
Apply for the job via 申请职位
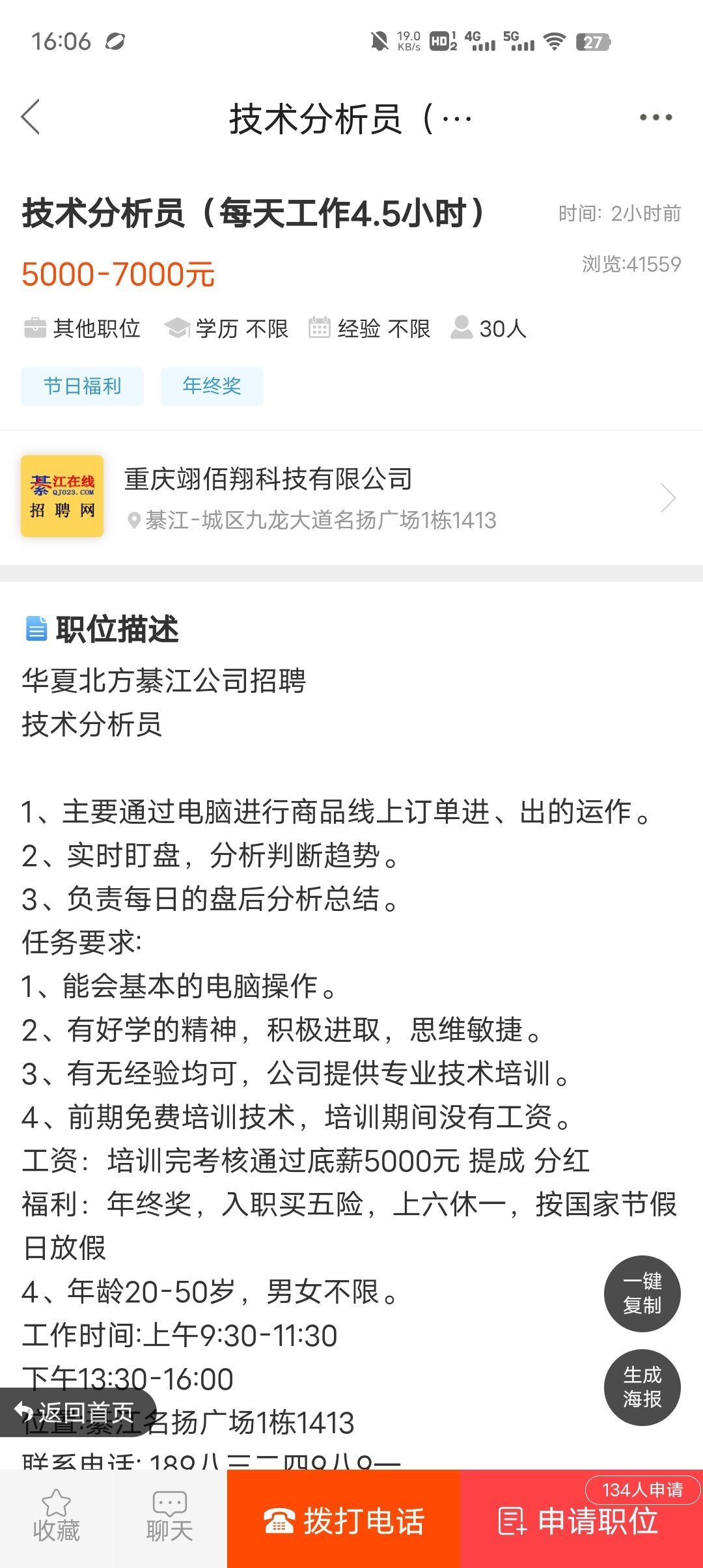pyautogui.click(x=581, y=1522)
